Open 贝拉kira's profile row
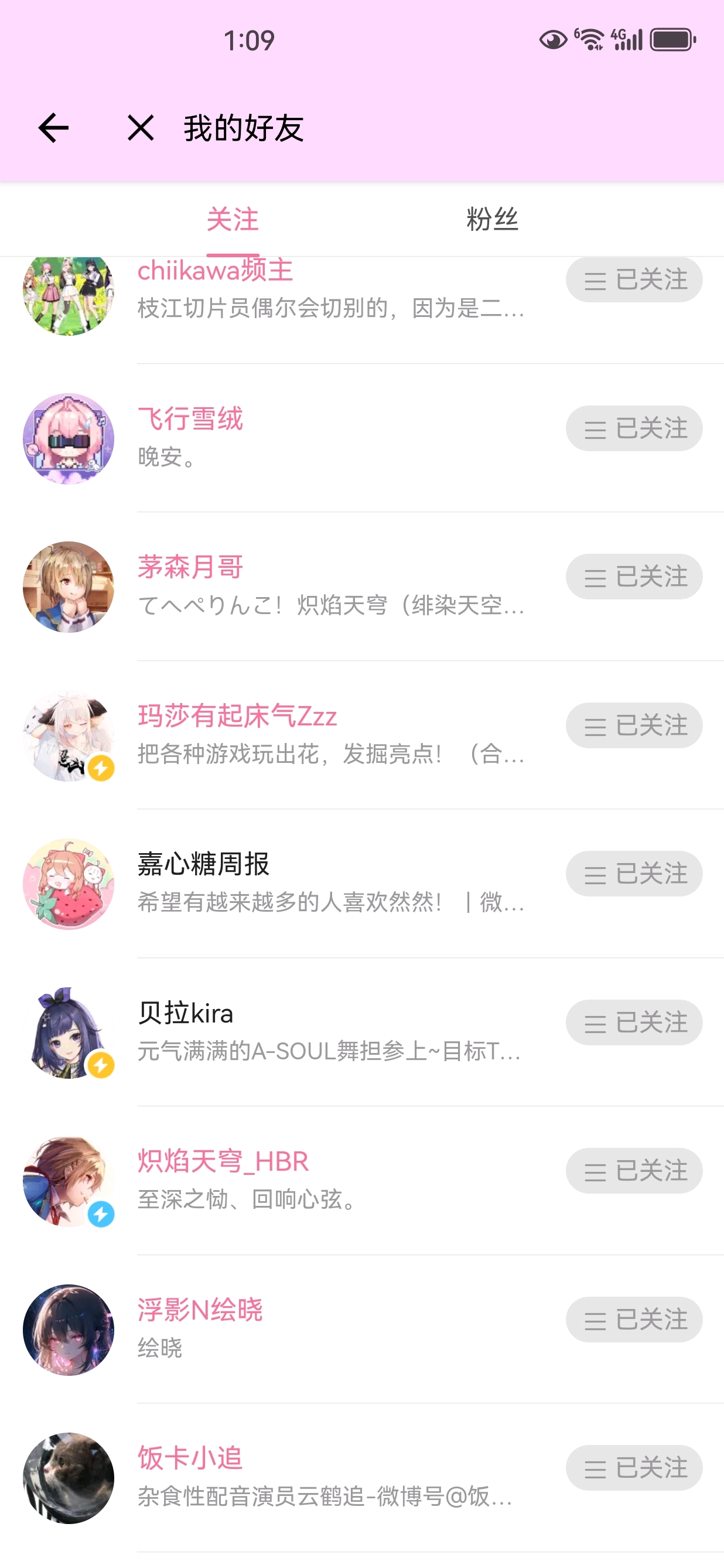The height and width of the screenshot is (1568, 724). pyautogui.click(x=362, y=1032)
